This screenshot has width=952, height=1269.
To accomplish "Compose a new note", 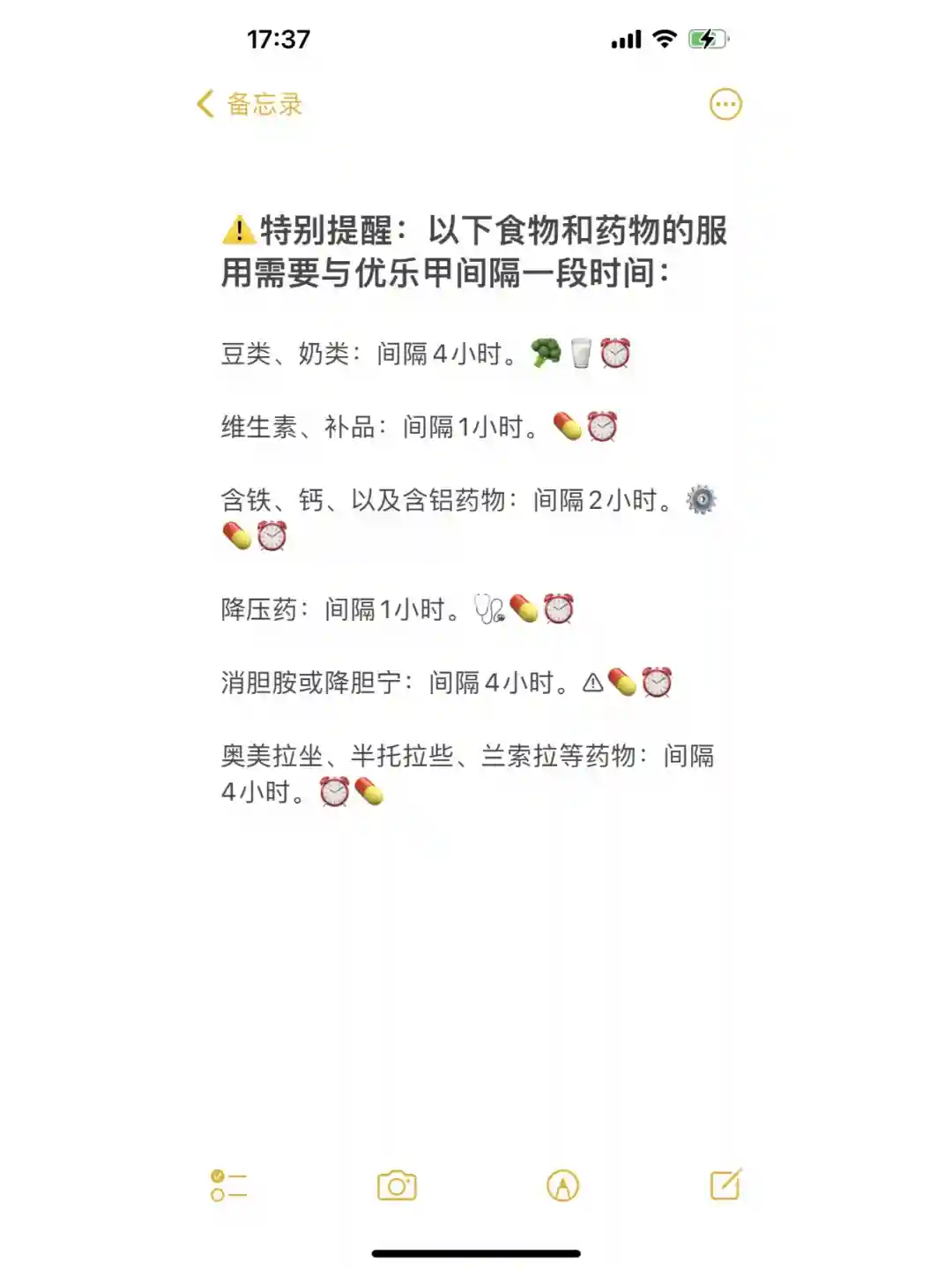I will coord(725,1184).
